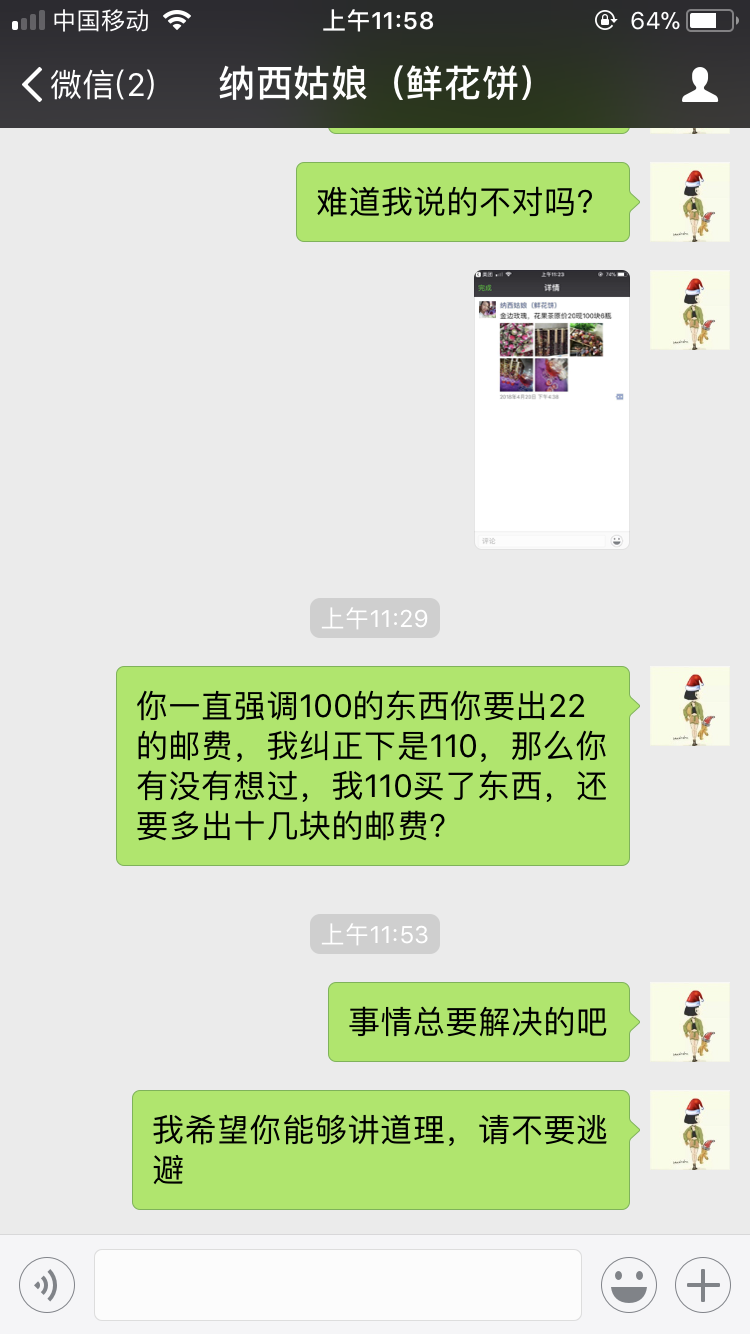This screenshot has height=1334, width=750.
Task: Go back to the 微信 chat list
Action: [88, 84]
